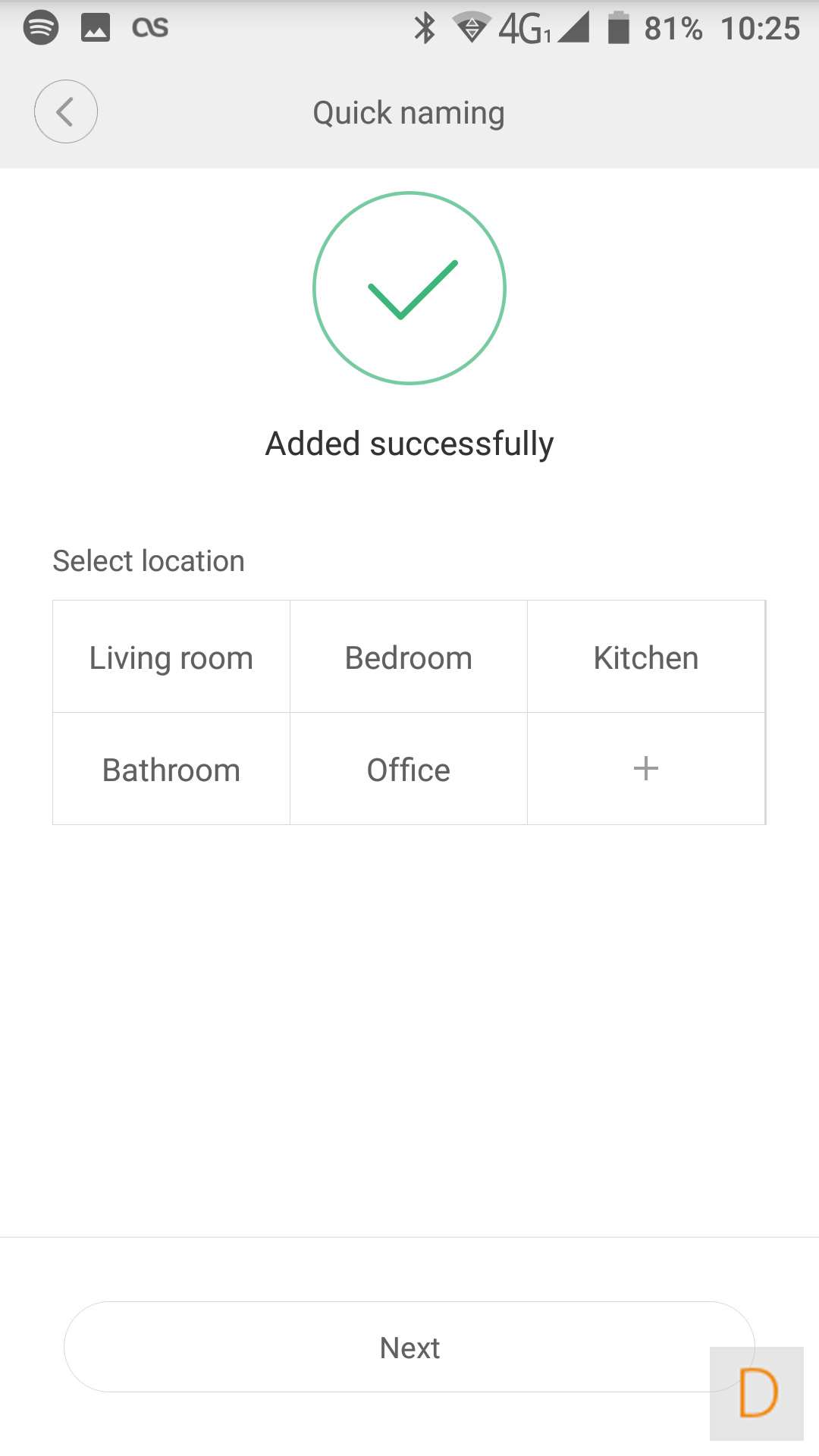Go back from Quick naming
819x1456 pixels.
point(66,112)
